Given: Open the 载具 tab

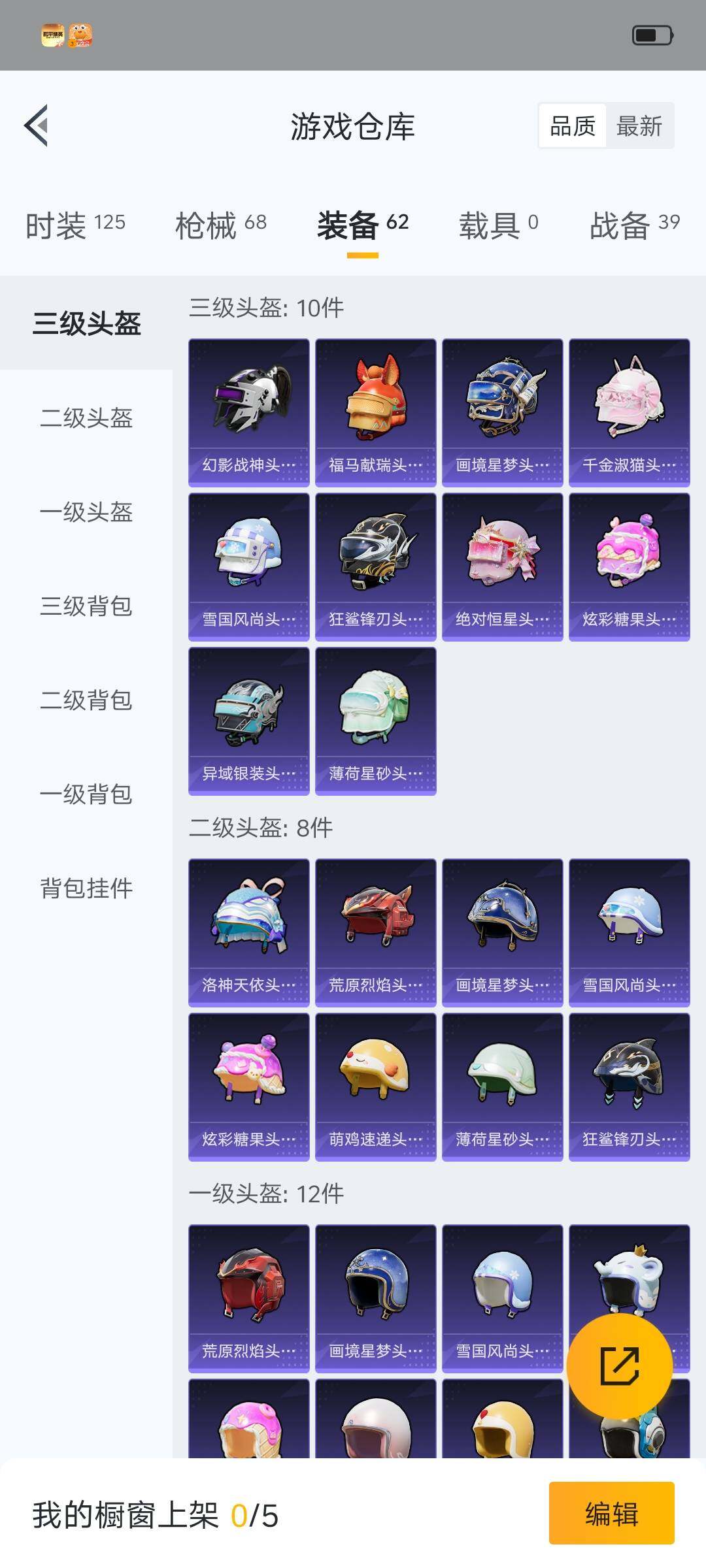Looking at the screenshot, I should 498,225.
